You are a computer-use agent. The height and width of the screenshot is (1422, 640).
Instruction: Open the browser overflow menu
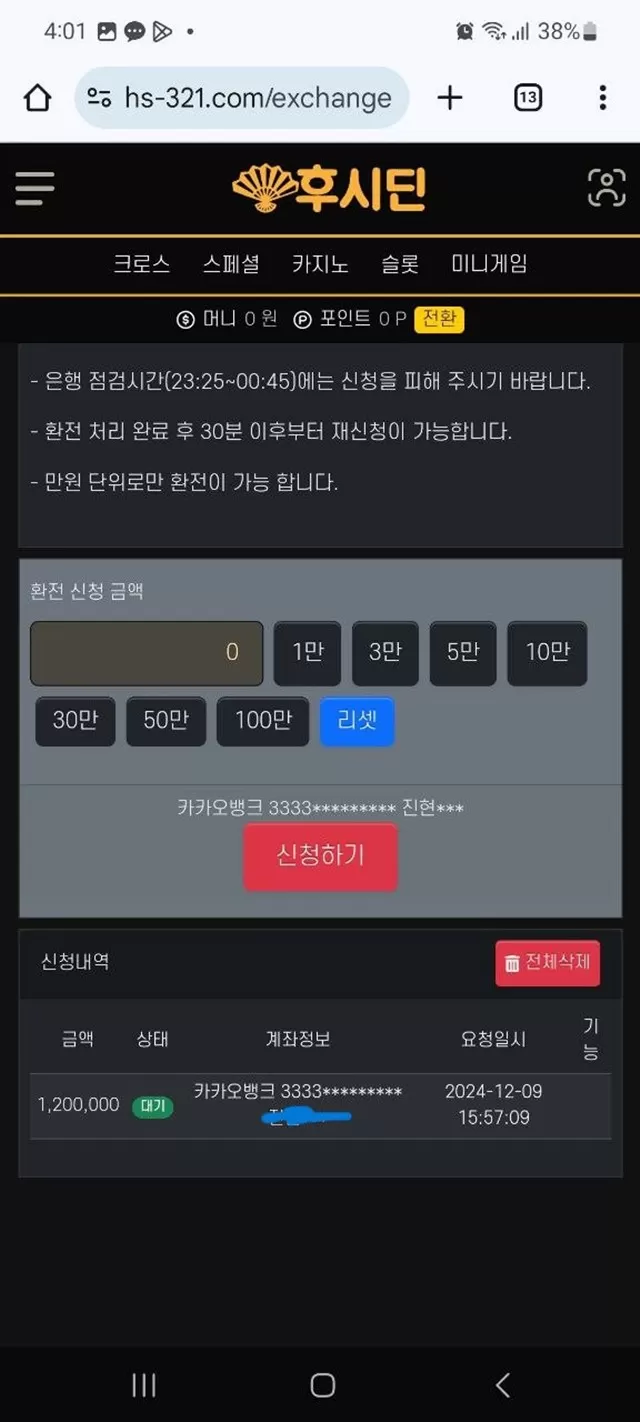click(602, 97)
